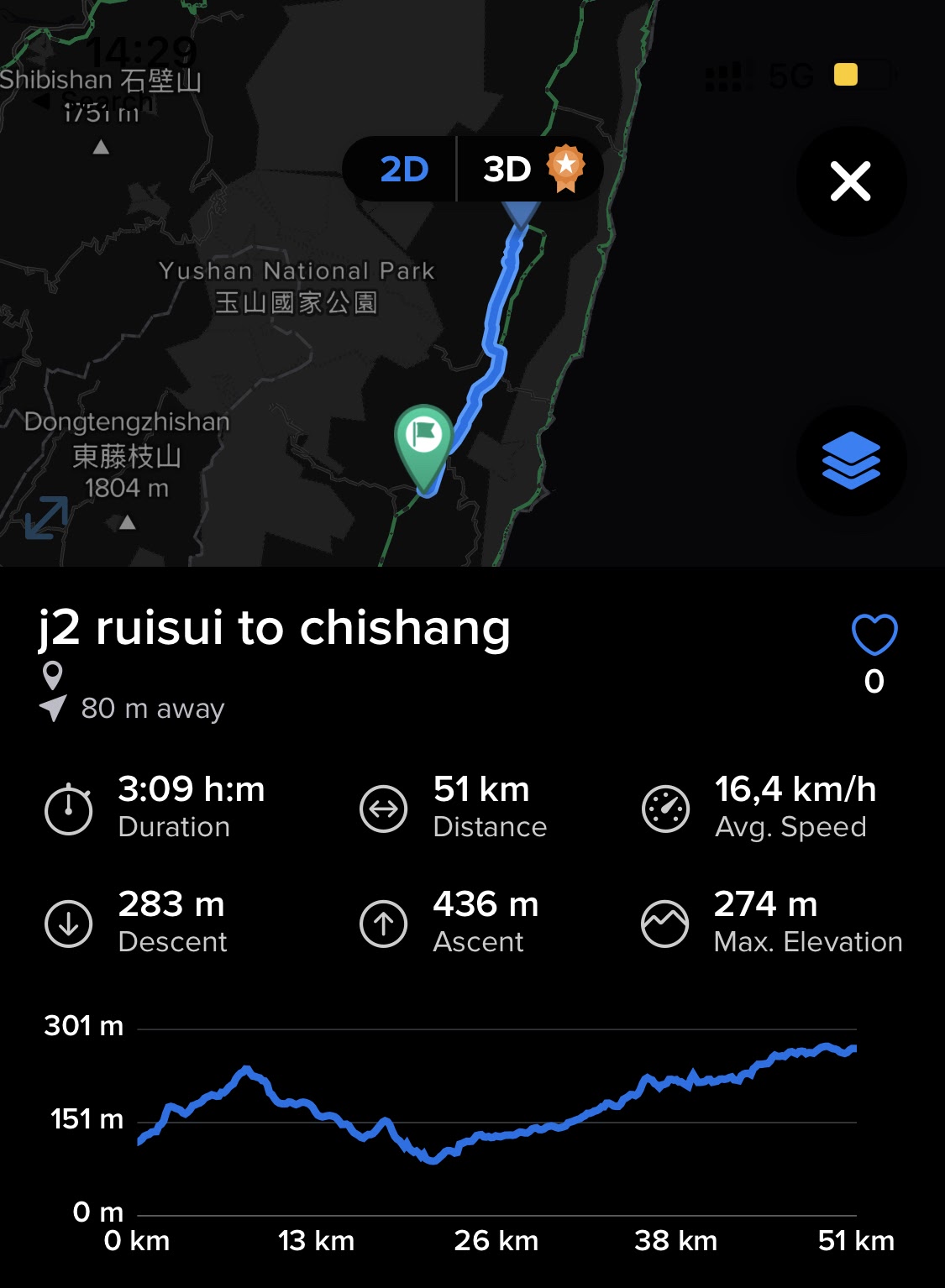Close the route details screen
Screen dimensions: 945x1288
click(850, 181)
